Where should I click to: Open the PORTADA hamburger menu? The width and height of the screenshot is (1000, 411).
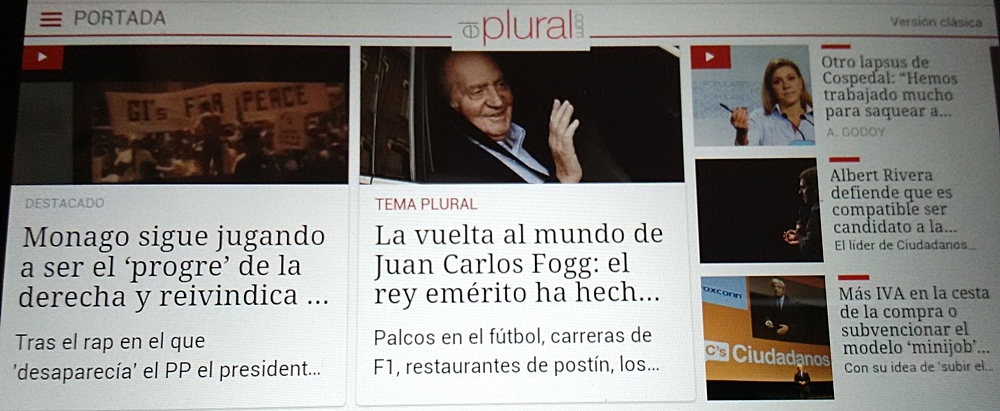tap(51, 19)
